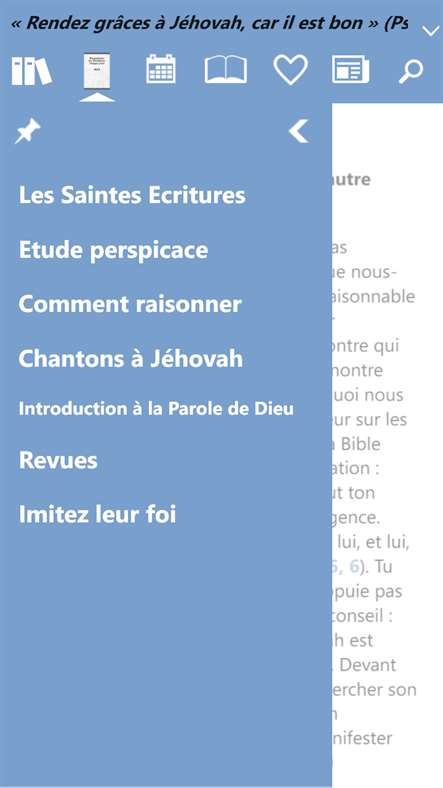Open Etude perspicace

click(113, 250)
